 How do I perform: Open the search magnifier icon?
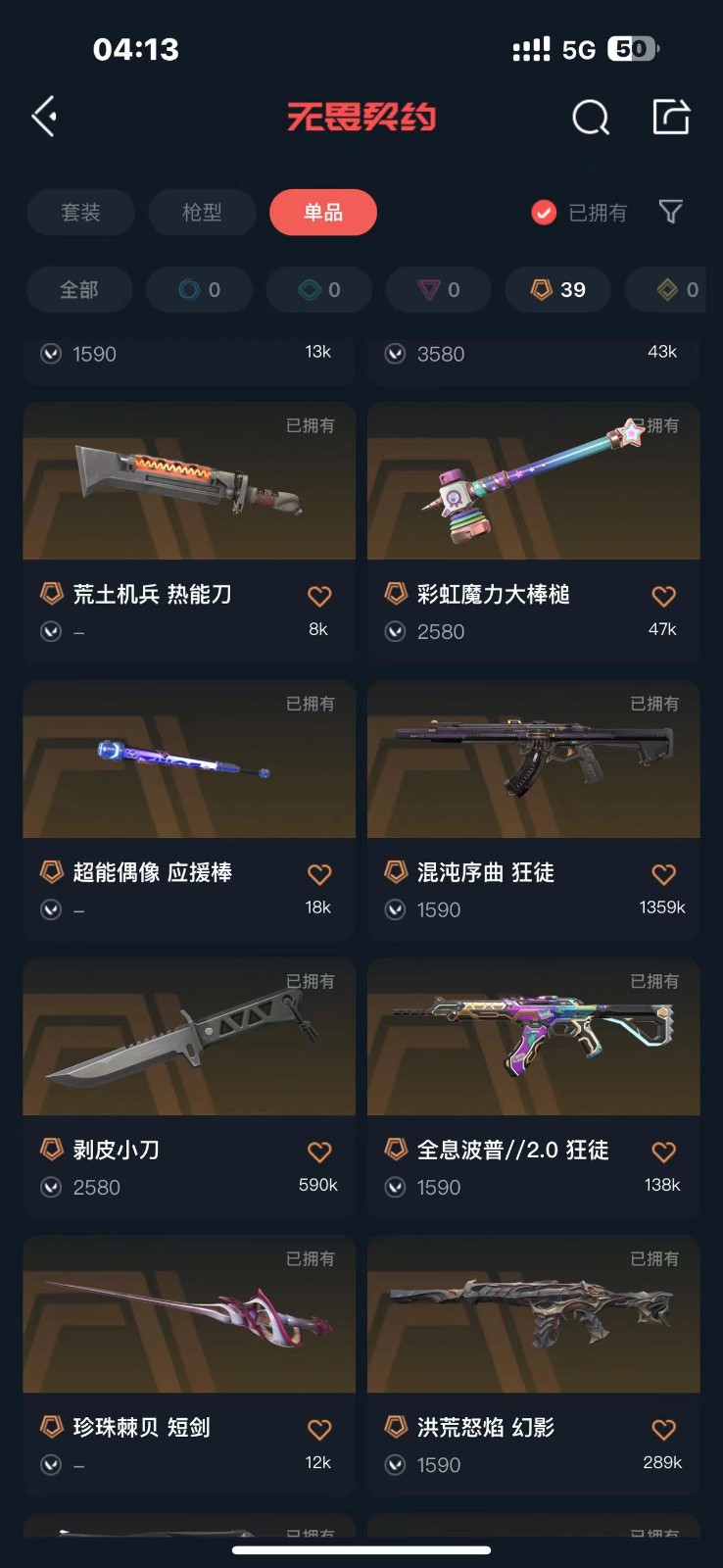[590, 118]
